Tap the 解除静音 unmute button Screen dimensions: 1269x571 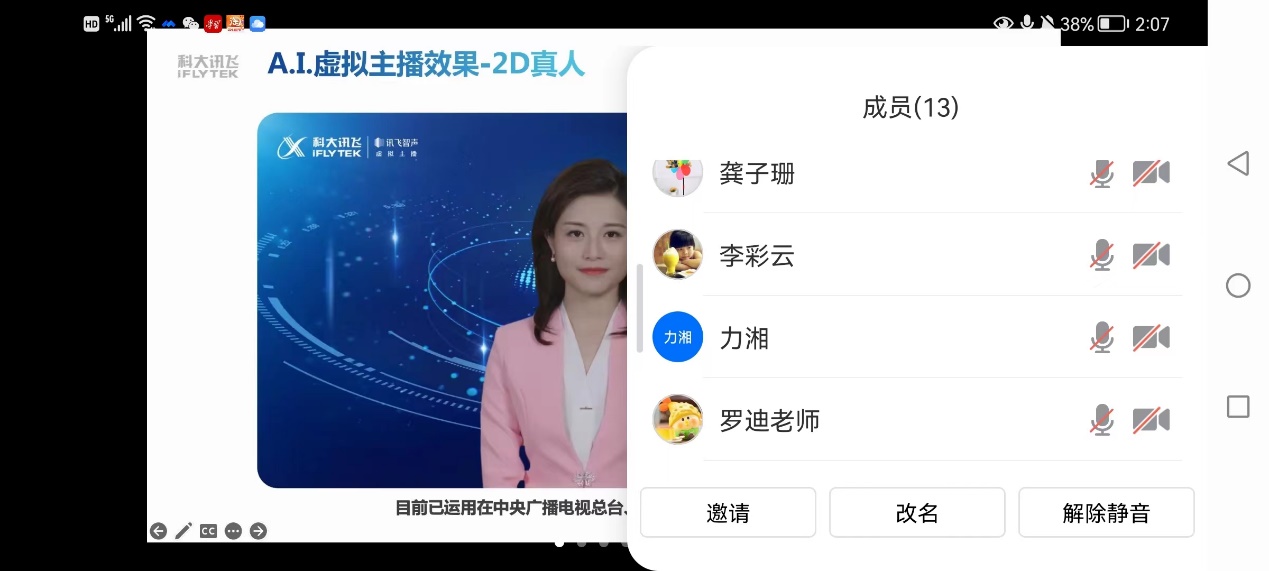click(x=1106, y=513)
